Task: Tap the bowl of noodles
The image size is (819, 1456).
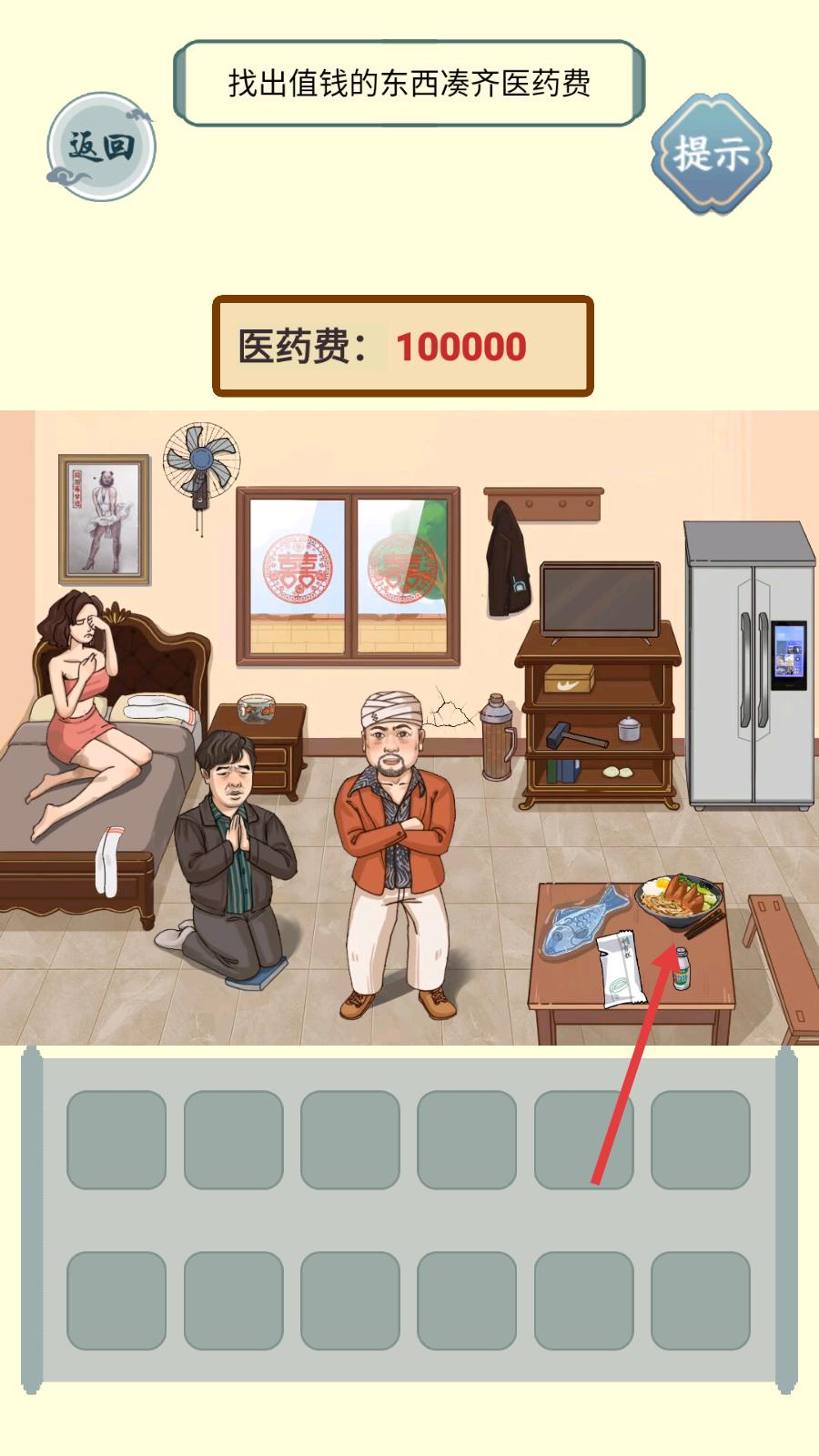Action: point(679,899)
